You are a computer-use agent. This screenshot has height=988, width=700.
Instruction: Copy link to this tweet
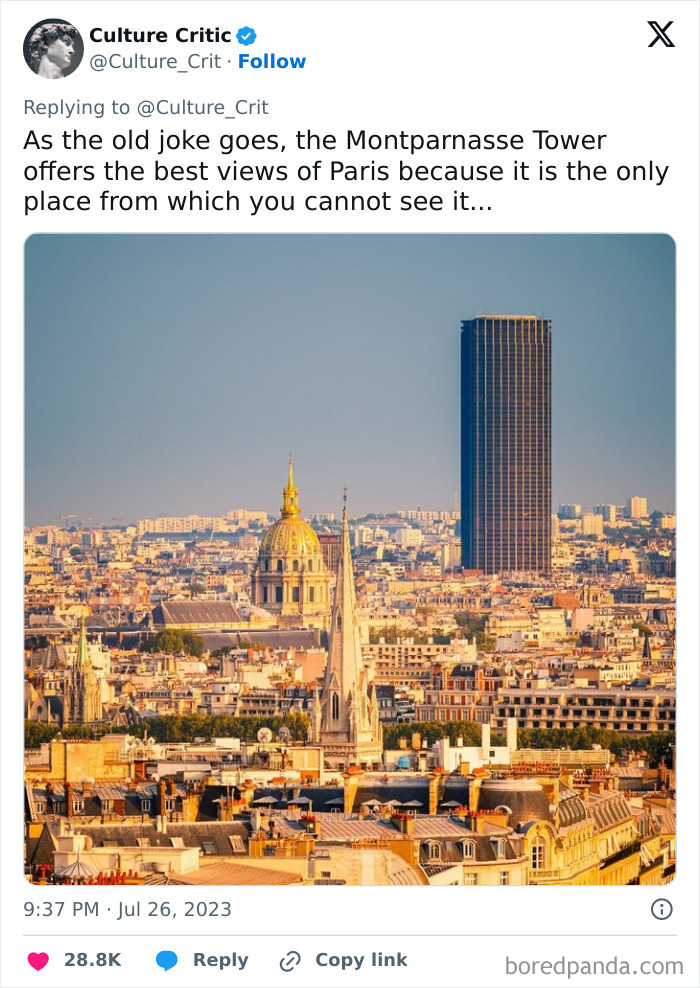344,960
